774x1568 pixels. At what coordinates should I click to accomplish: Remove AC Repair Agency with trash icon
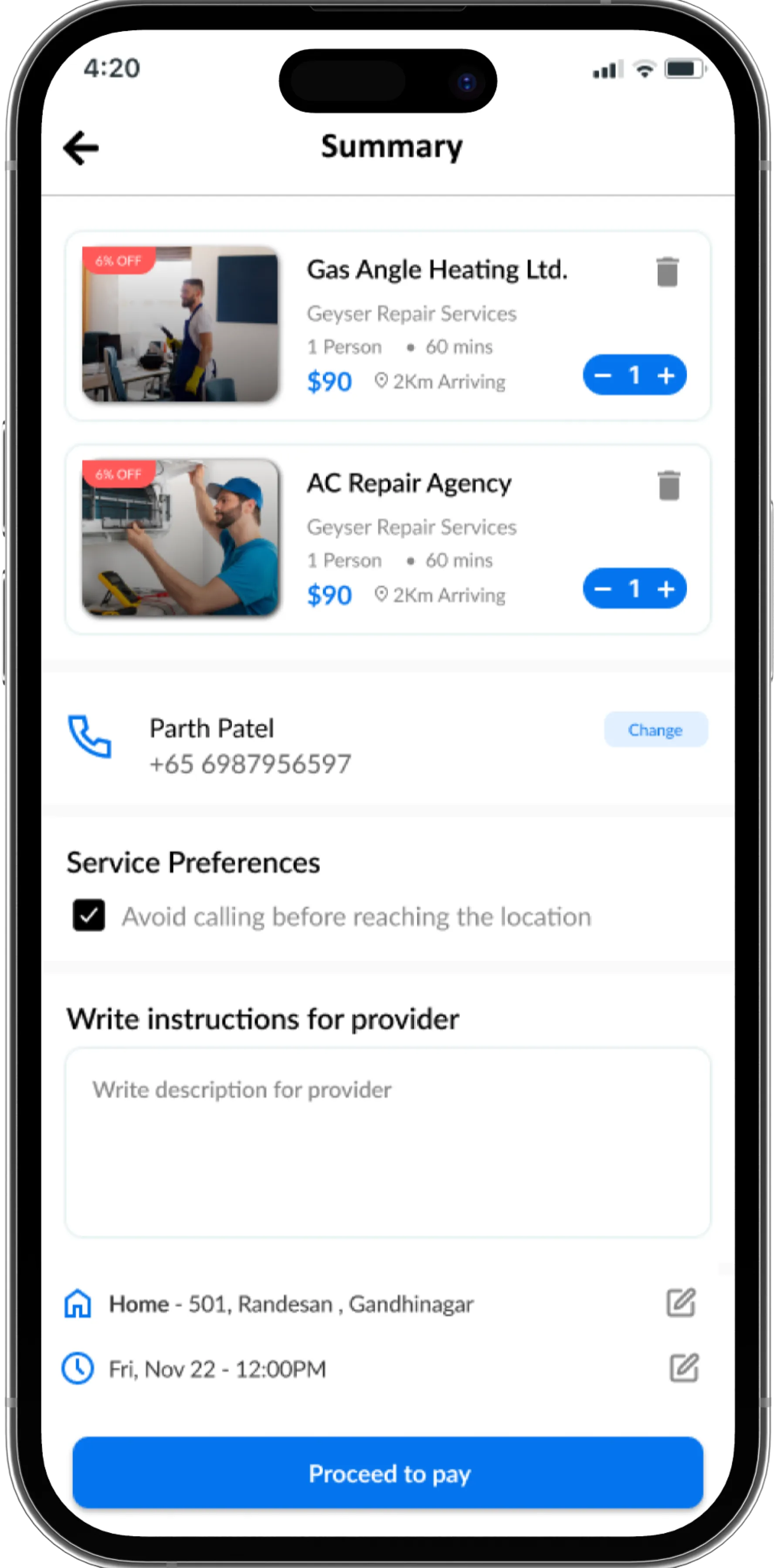tap(669, 485)
